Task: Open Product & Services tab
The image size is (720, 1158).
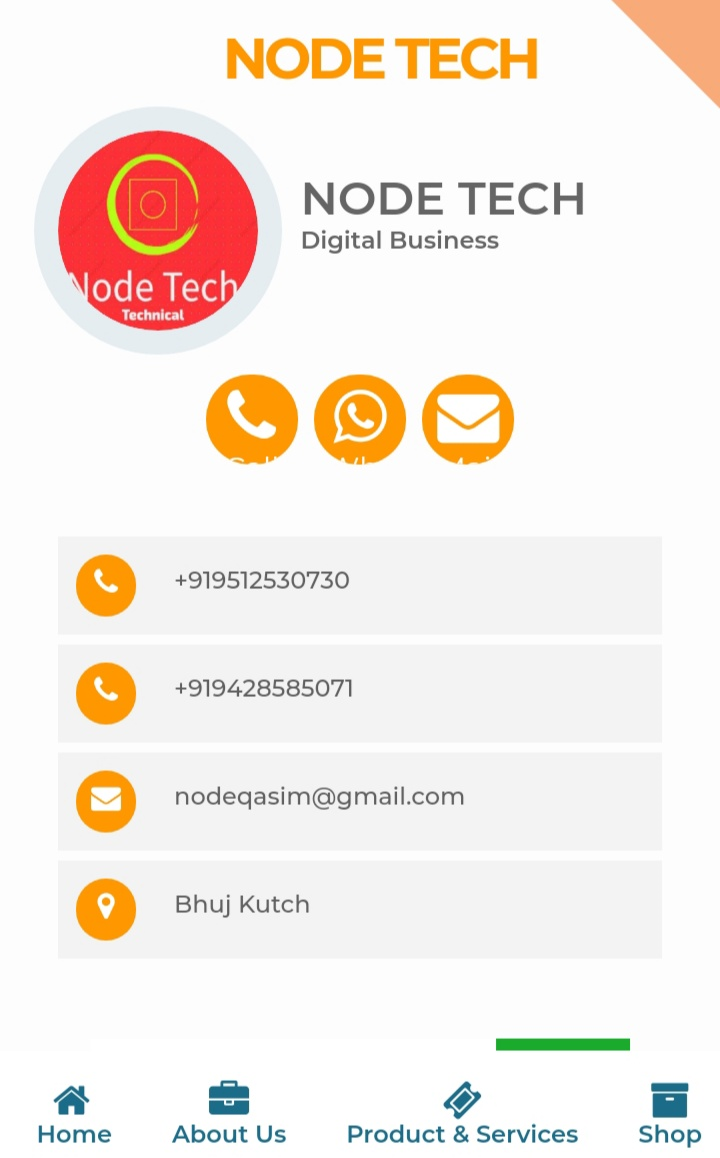Action: 462,1113
